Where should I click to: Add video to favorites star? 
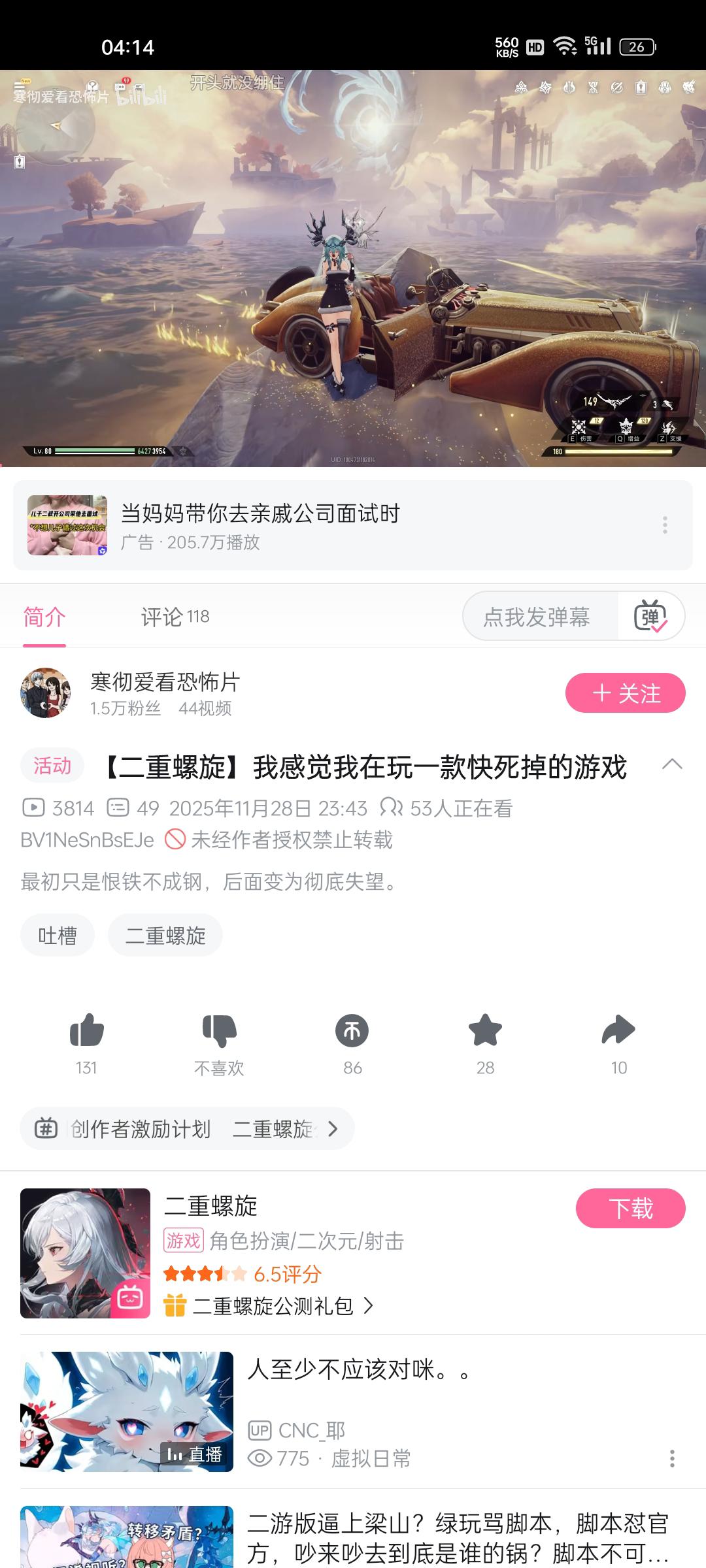485,1031
